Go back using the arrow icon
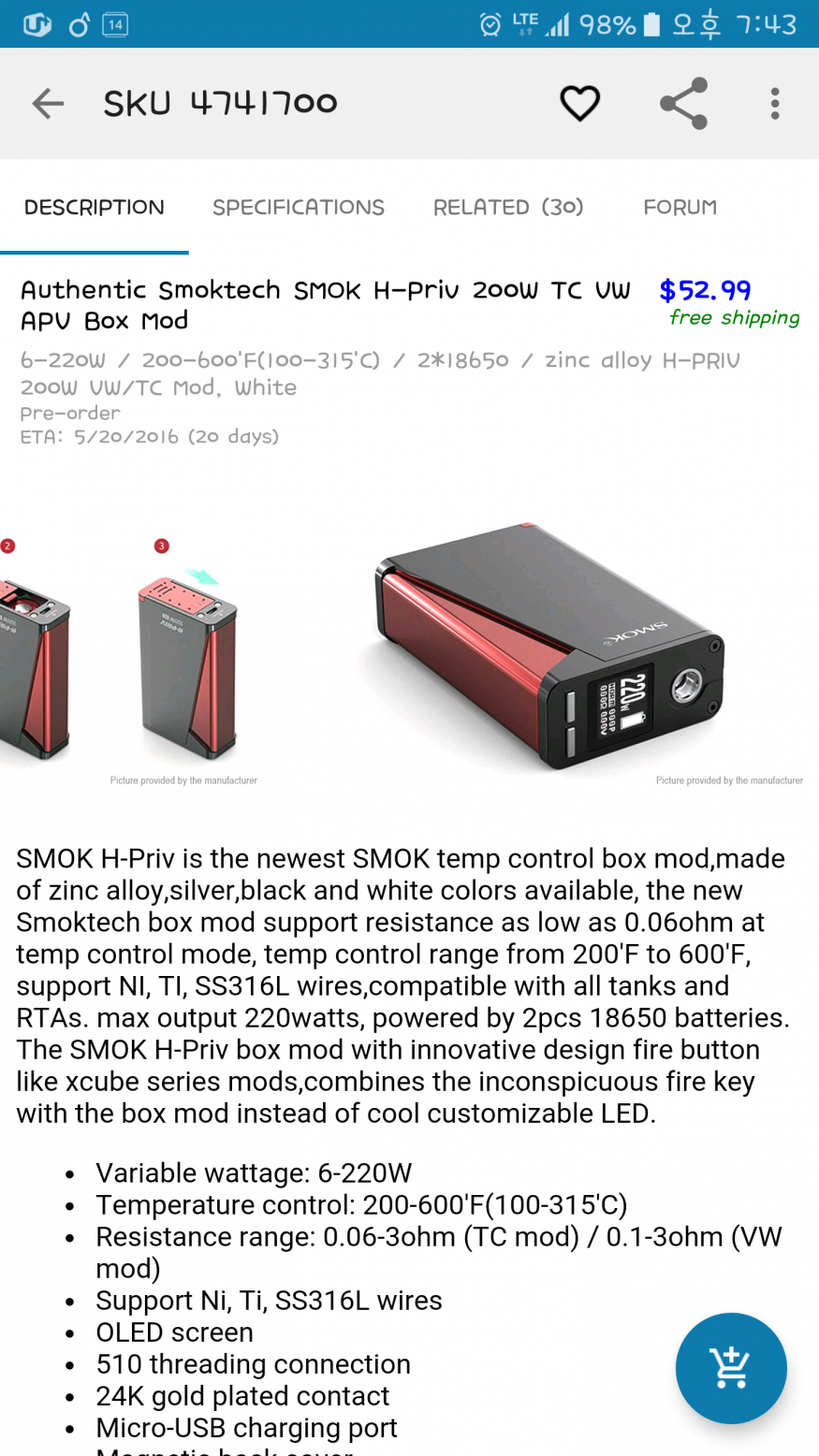This screenshot has height=1456, width=819. click(x=48, y=103)
